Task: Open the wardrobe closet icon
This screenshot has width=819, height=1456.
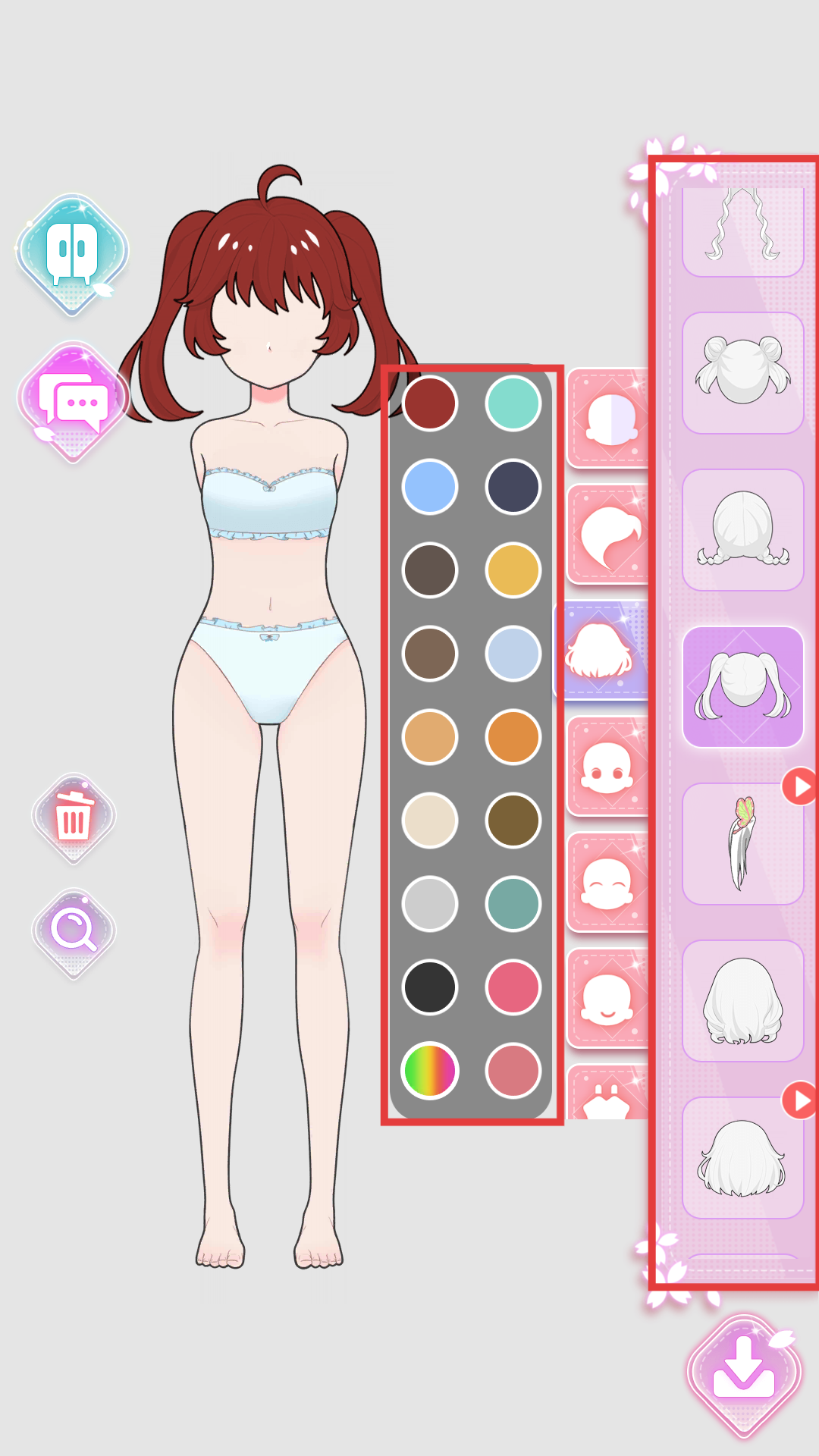Action: [73, 253]
